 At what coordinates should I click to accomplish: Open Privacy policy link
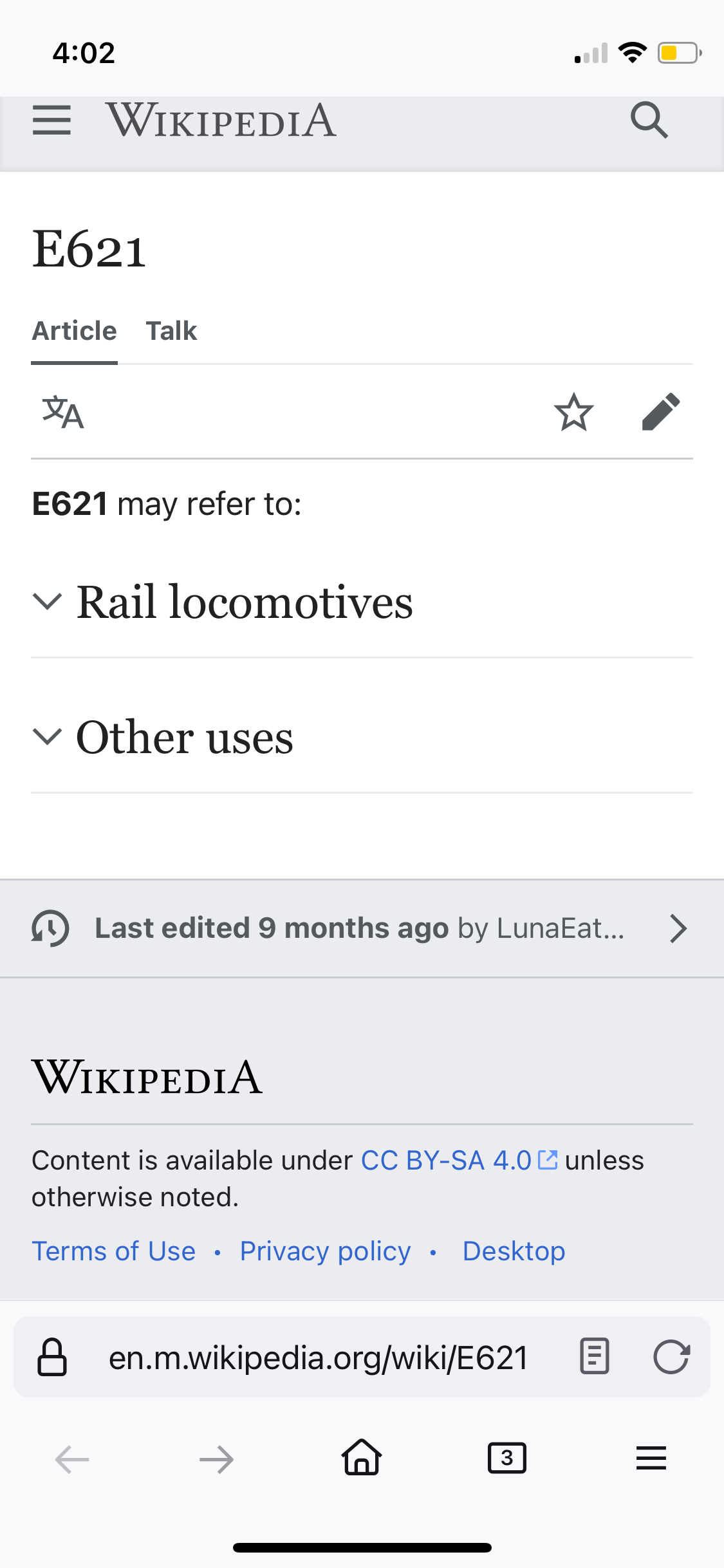[325, 1251]
